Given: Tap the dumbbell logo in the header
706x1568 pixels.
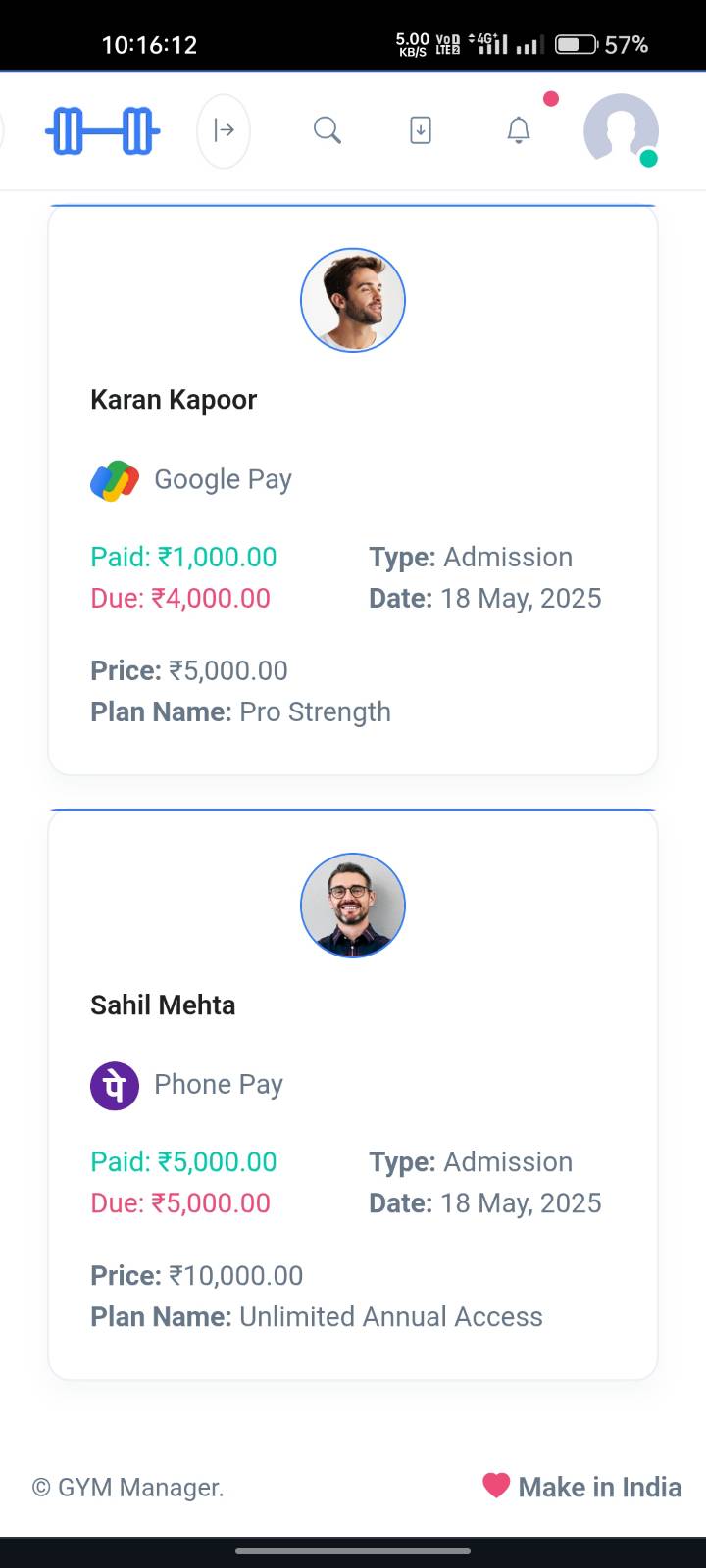Looking at the screenshot, I should pos(102,130).
